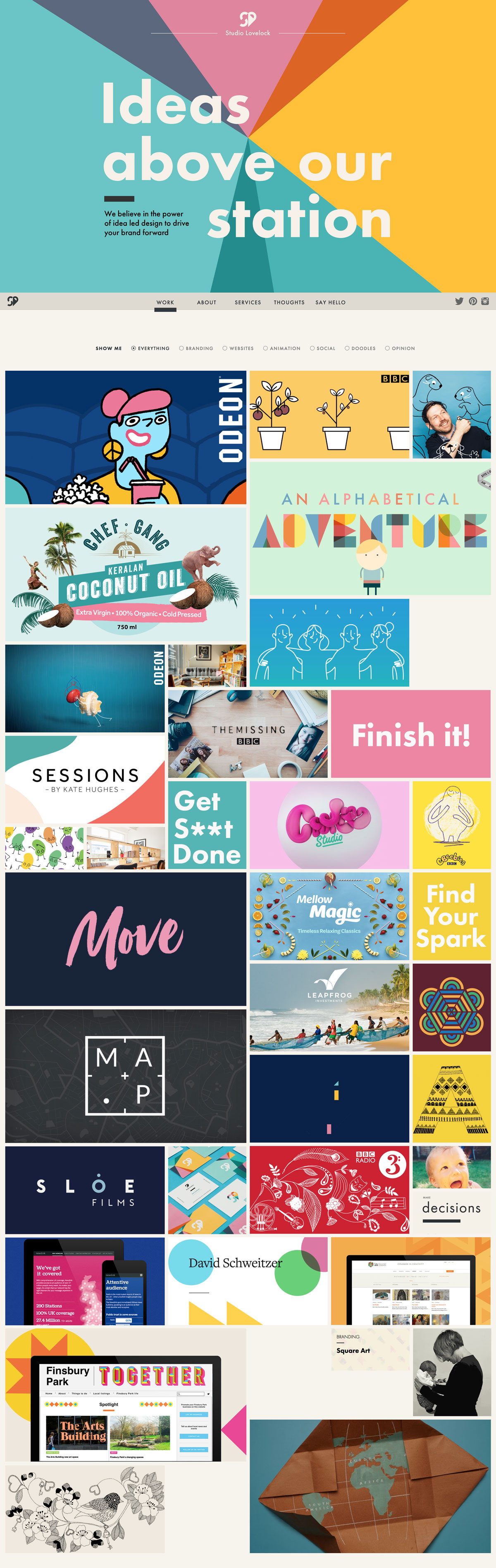Open the Instagram icon link
The width and height of the screenshot is (496, 1568).
click(485, 301)
